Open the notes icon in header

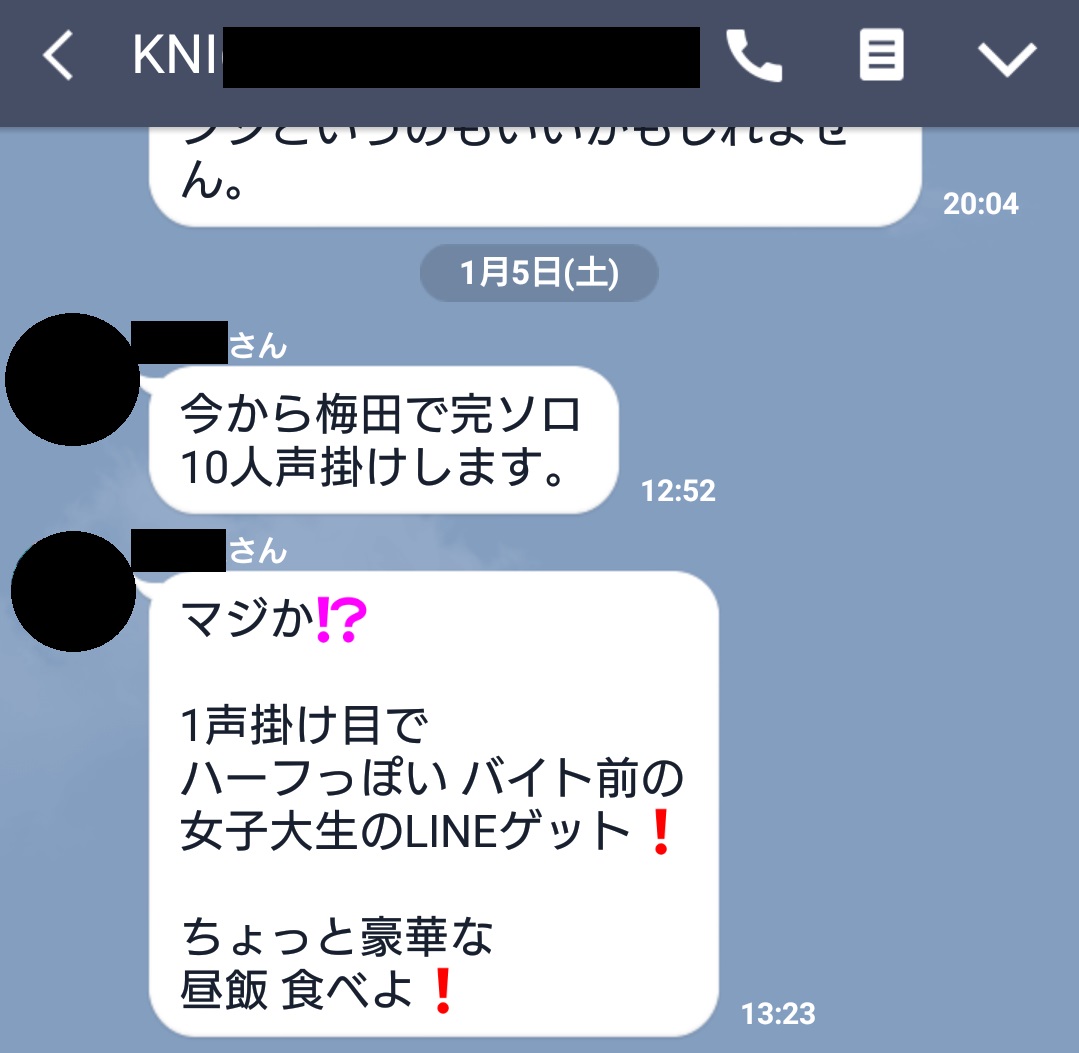click(881, 56)
